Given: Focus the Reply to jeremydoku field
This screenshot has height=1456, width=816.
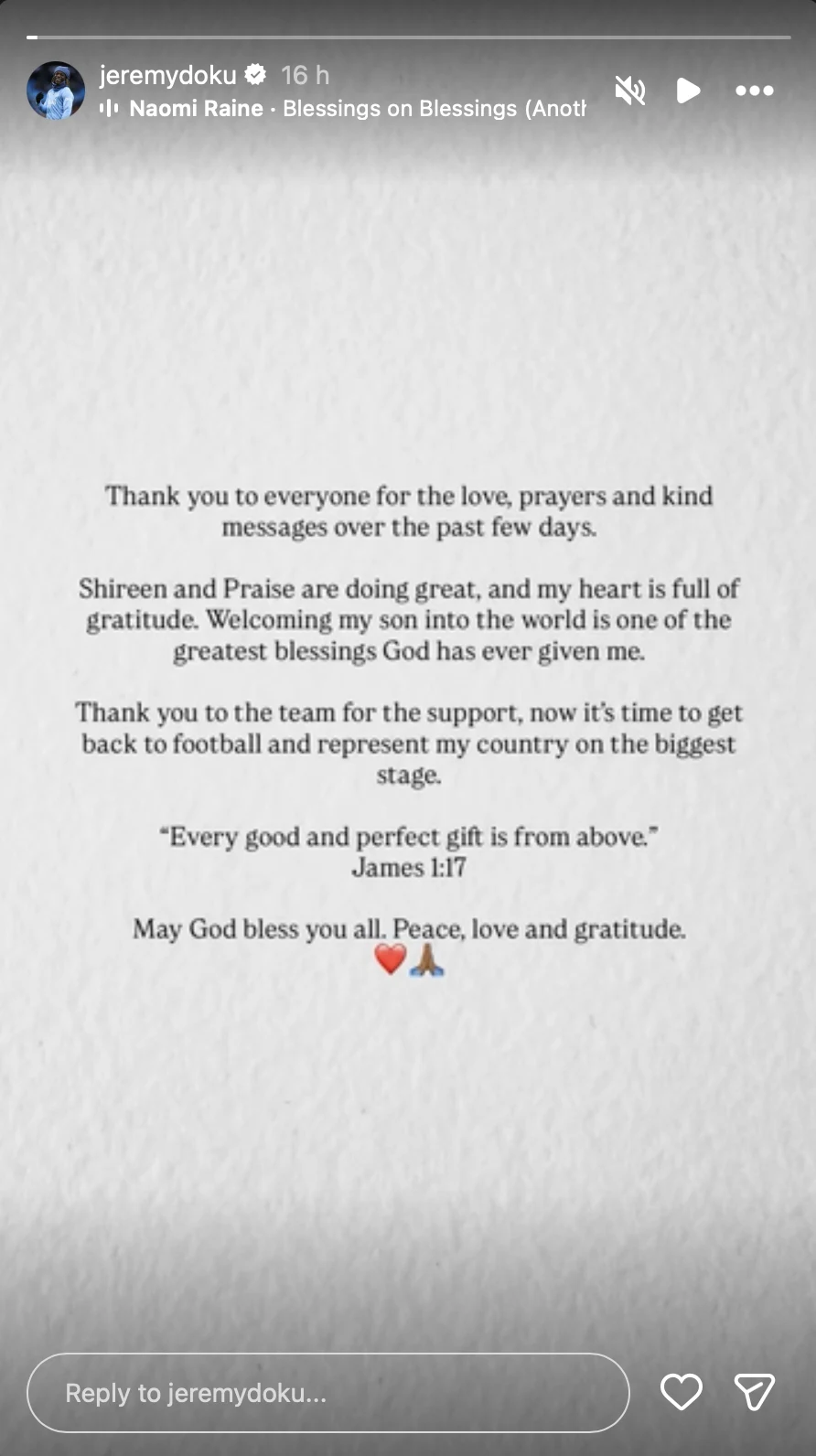Looking at the screenshot, I should [328, 1393].
